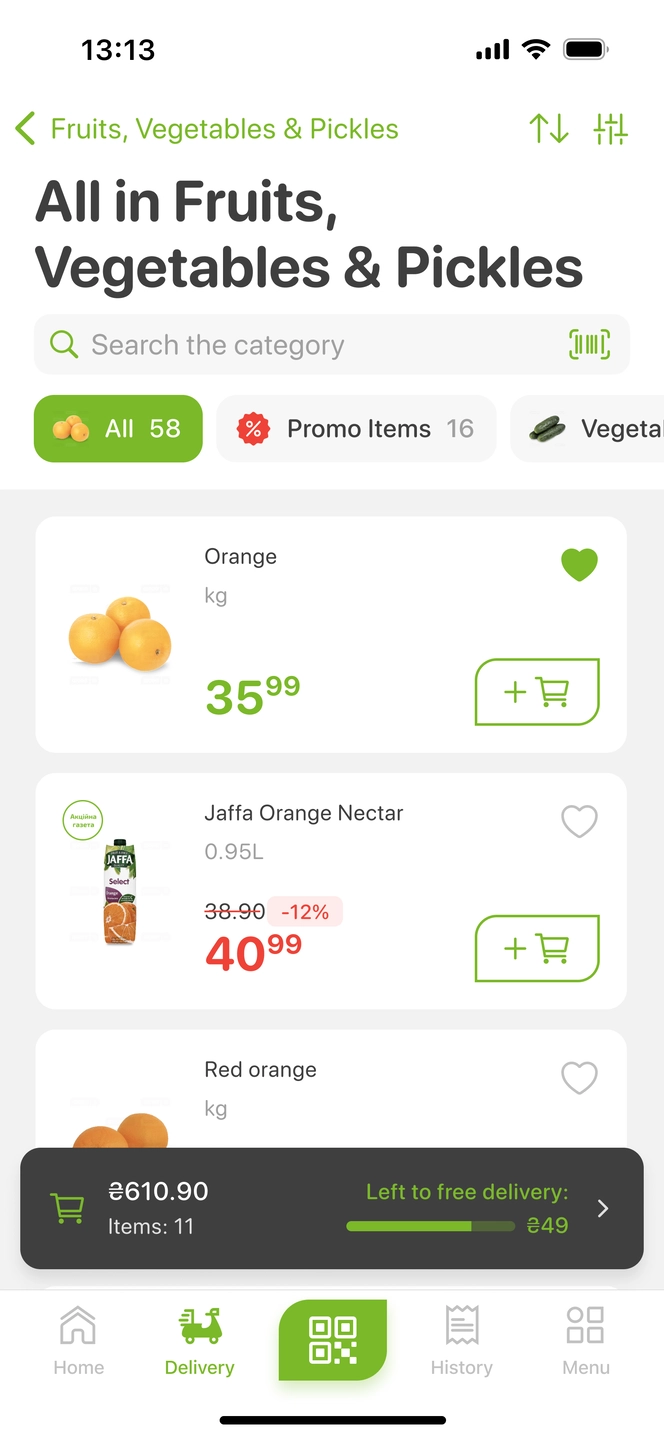
Task: Add Jaffa Orange Nectar to cart
Action: coord(537,948)
